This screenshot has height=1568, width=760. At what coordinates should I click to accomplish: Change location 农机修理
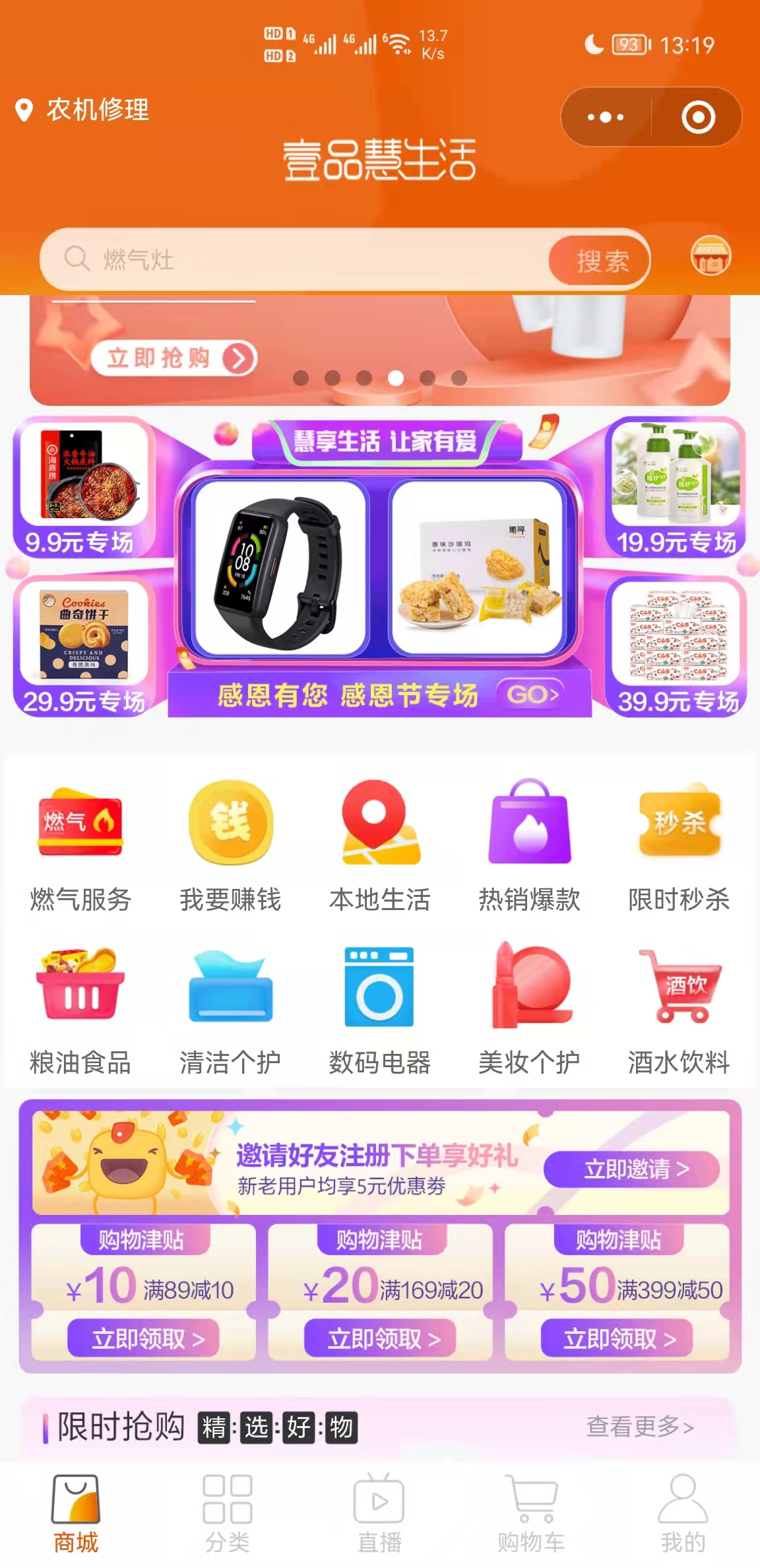point(83,110)
